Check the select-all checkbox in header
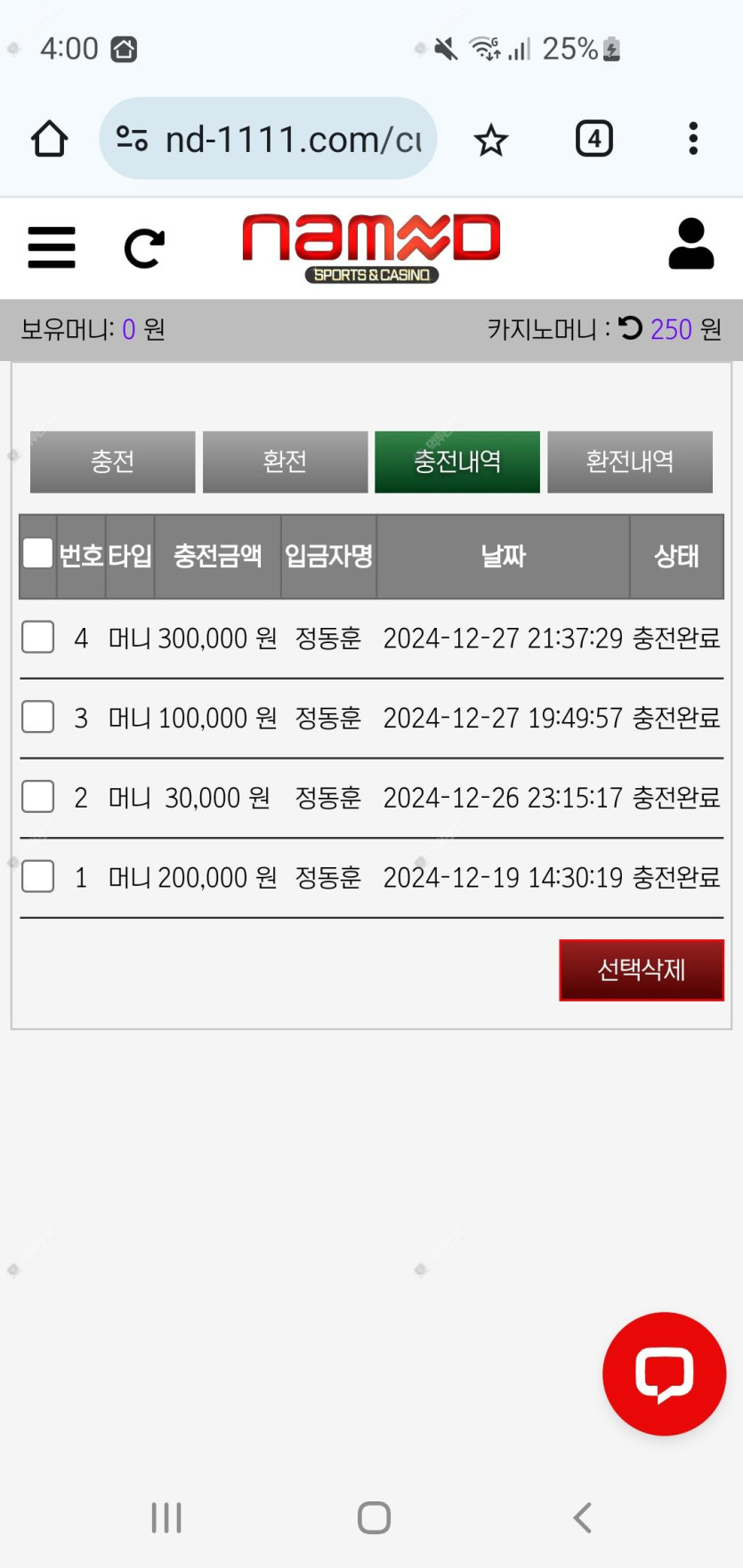743x1568 pixels. [x=37, y=553]
